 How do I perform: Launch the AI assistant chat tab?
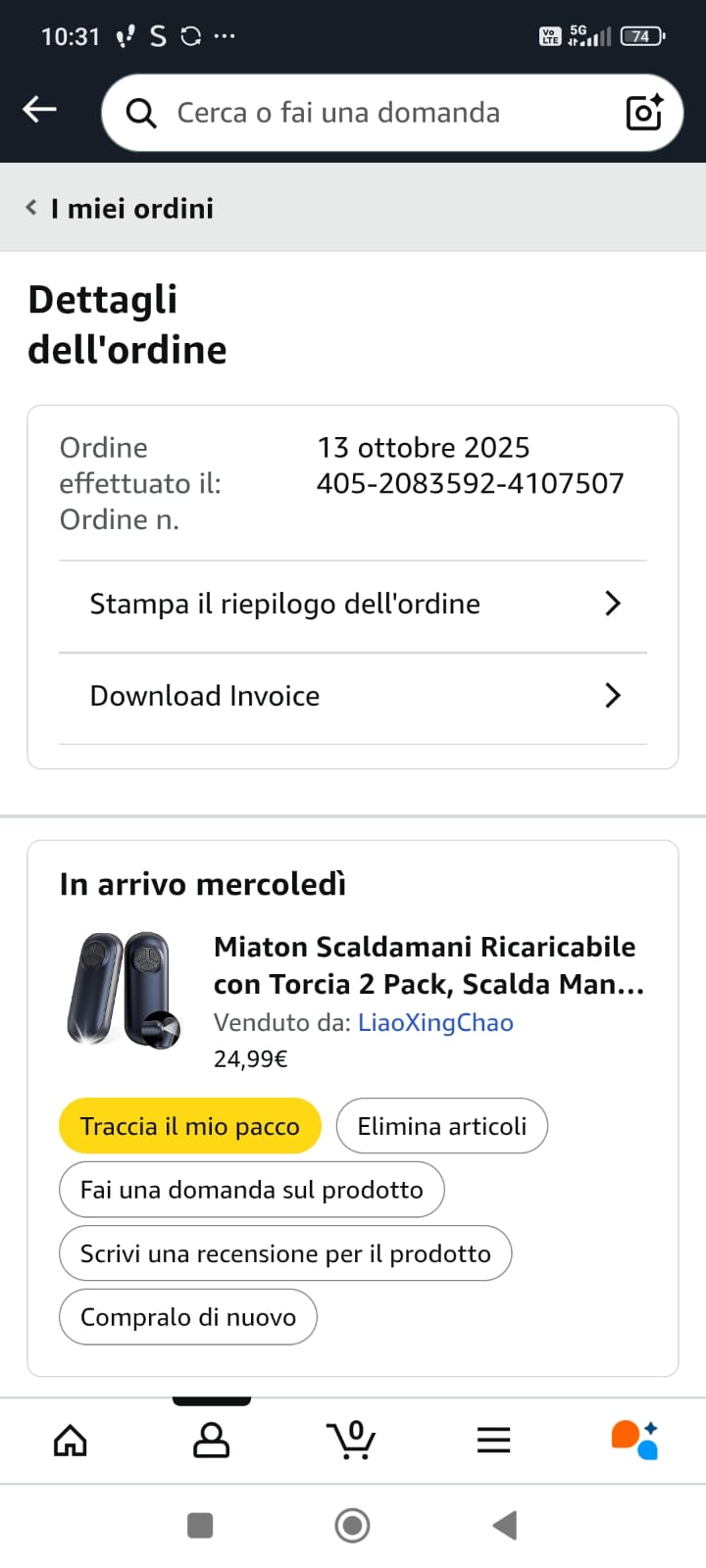click(x=634, y=1440)
